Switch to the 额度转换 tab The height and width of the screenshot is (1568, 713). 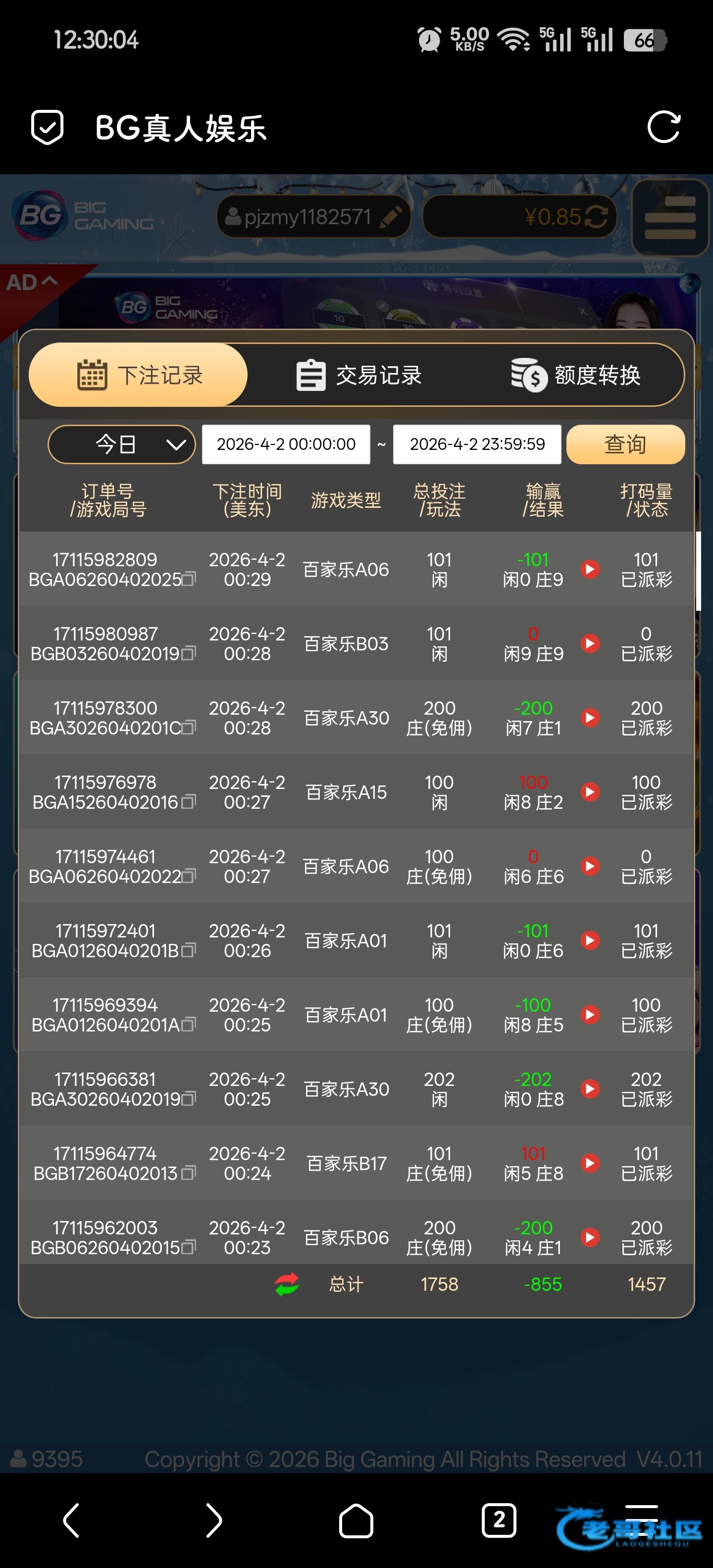click(x=576, y=375)
